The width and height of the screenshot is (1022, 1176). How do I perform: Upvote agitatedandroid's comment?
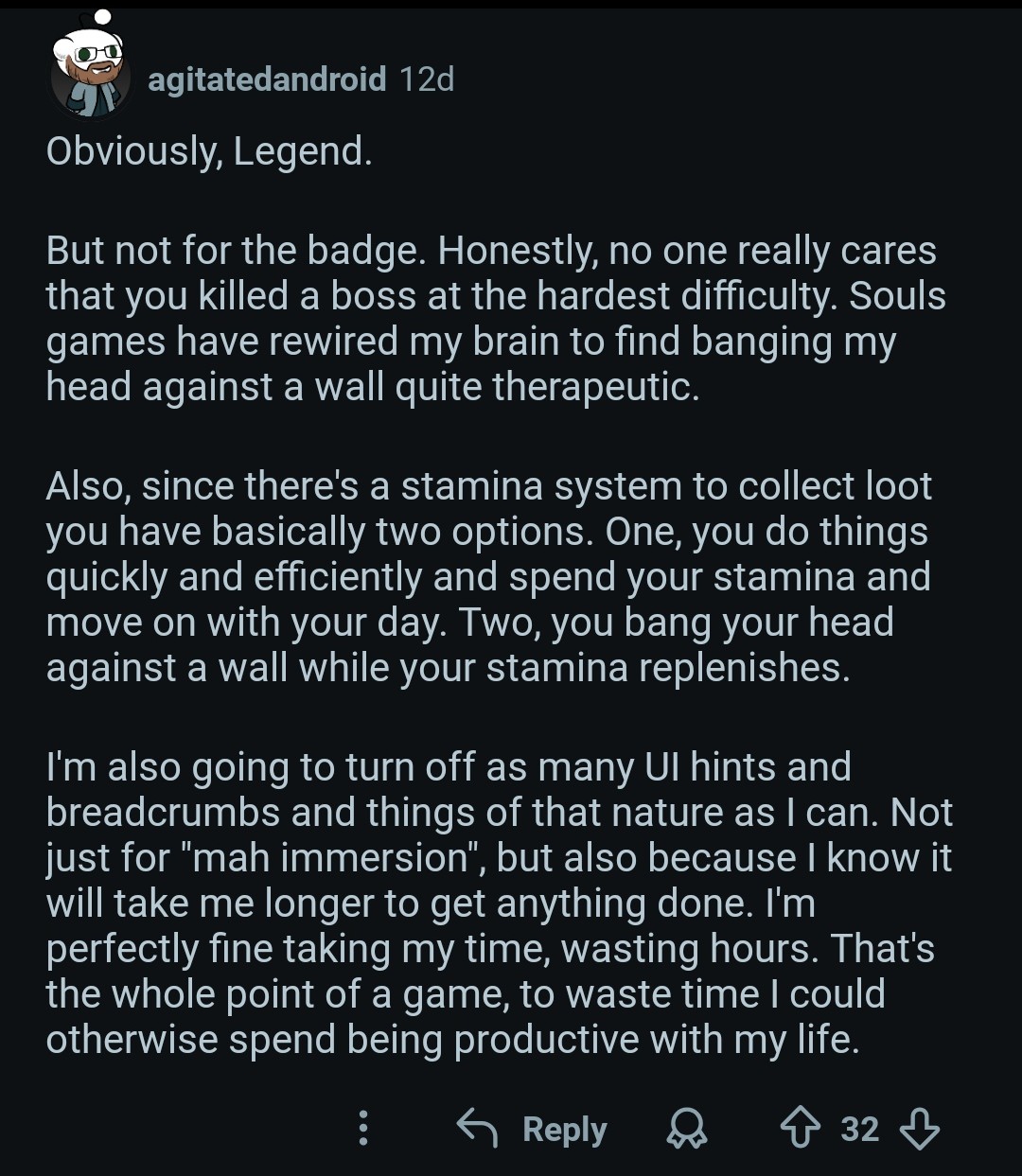click(x=800, y=1129)
